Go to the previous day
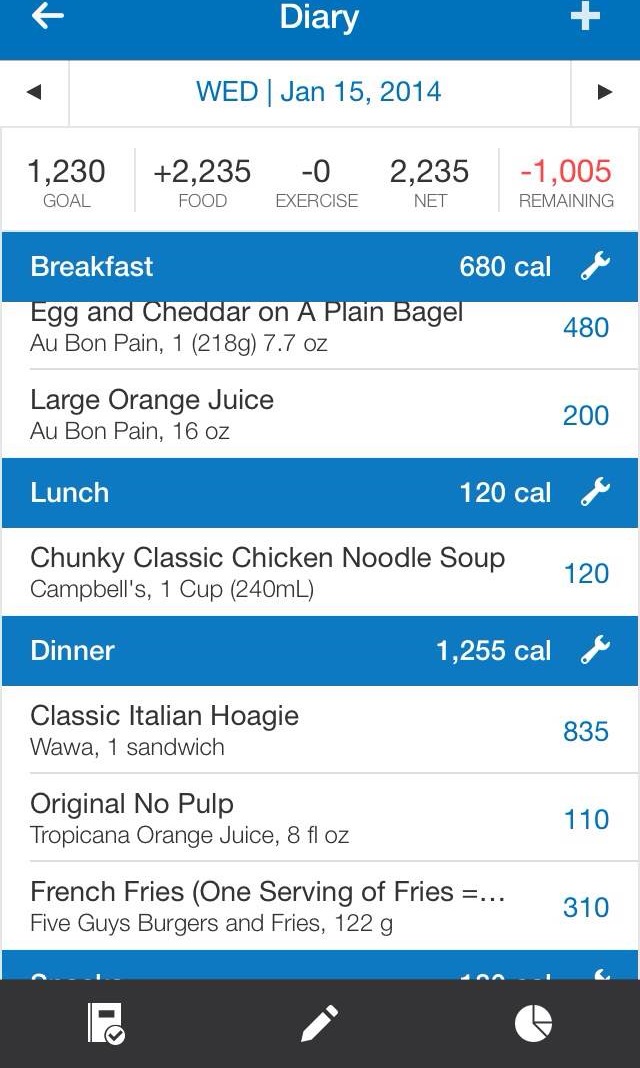The image size is (640, 1068). pos(34,92)
